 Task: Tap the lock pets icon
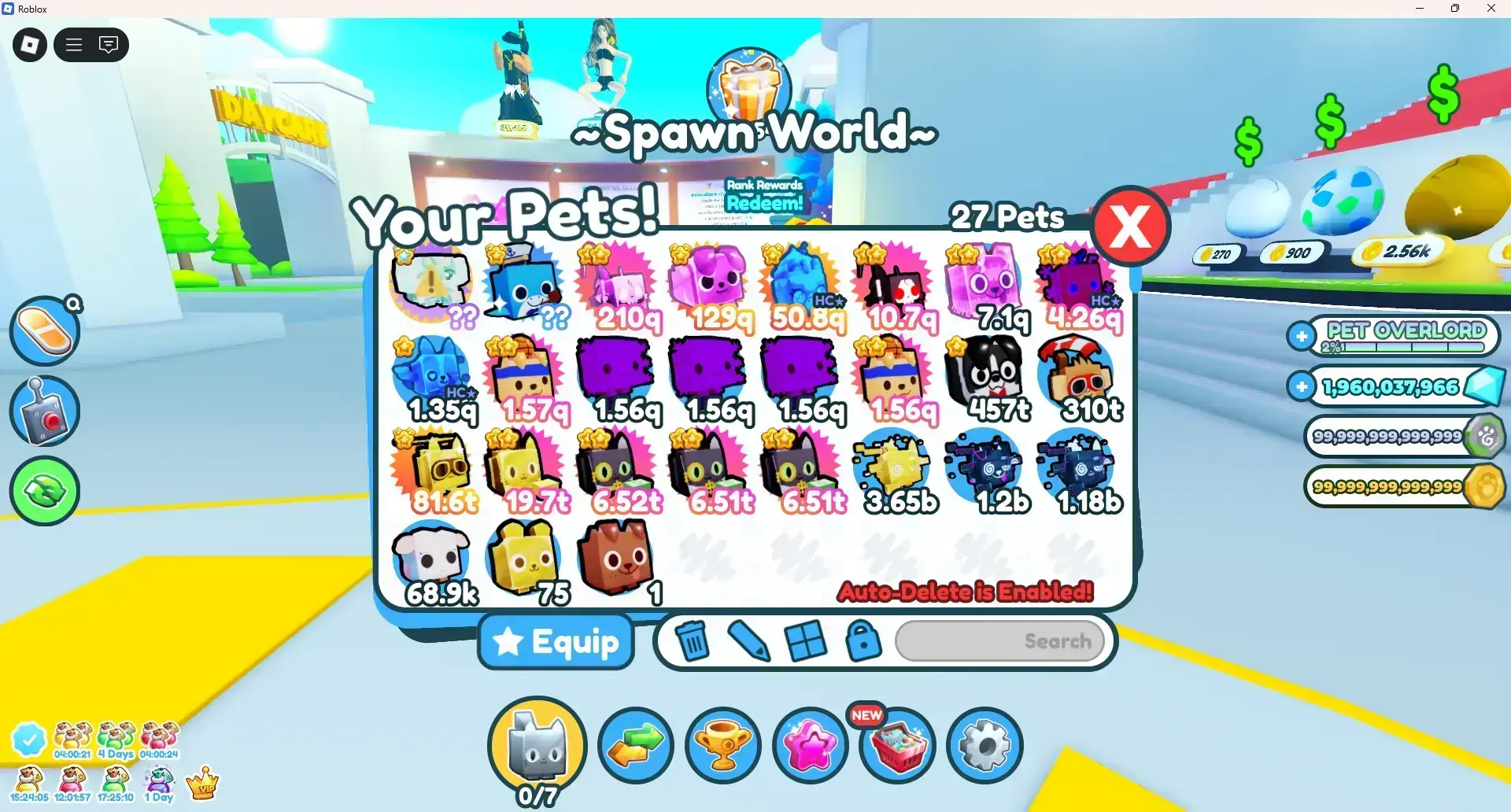[x=863, y=640]
